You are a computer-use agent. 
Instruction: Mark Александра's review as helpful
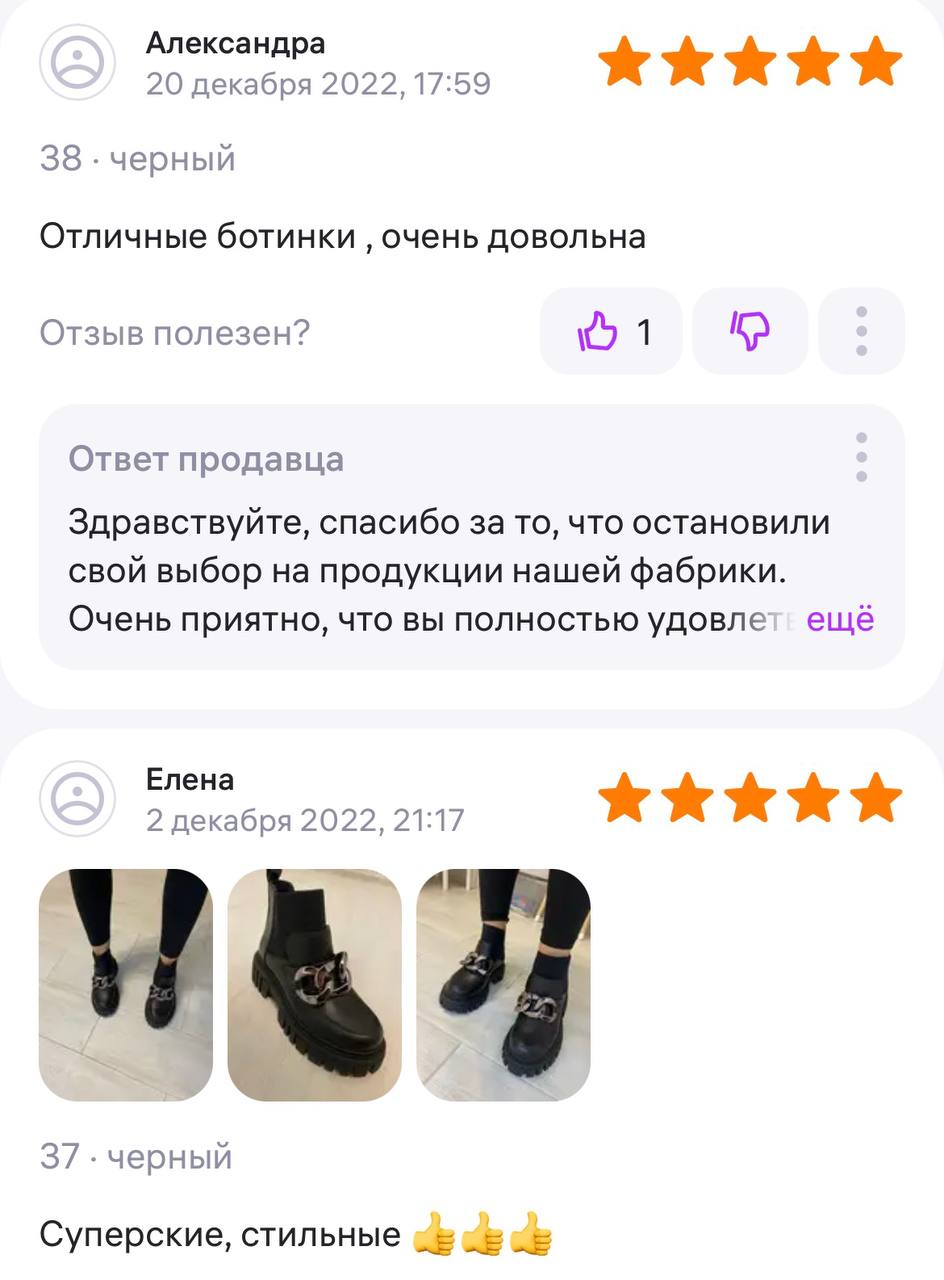(x=611, y=331)
